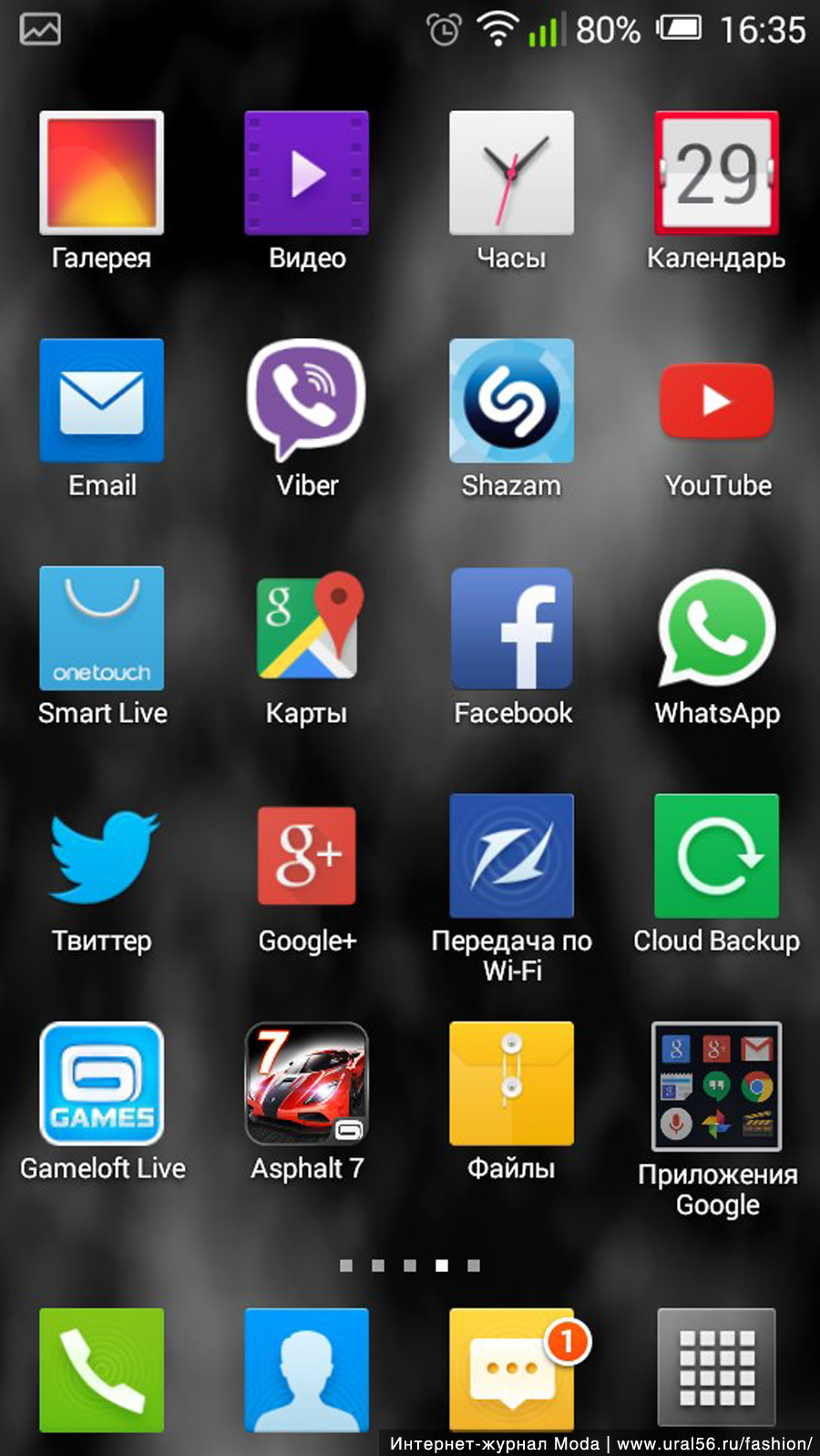The height and width of the screenshot is (1456, 820).
Task: Open Smart Live onetouch app
Action: click(x=101, y=628)
